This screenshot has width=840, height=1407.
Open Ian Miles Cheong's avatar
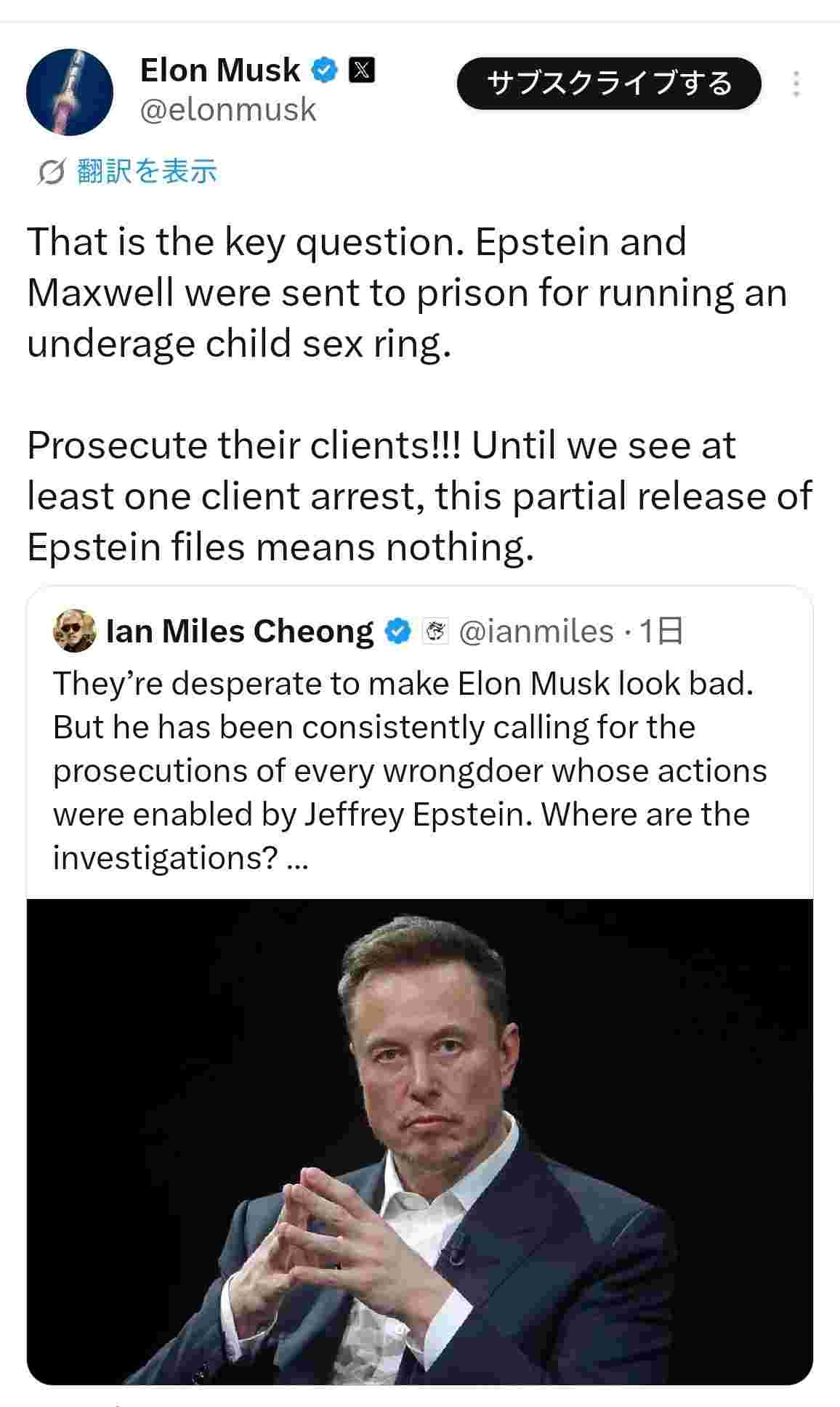(x=74, y=631)
